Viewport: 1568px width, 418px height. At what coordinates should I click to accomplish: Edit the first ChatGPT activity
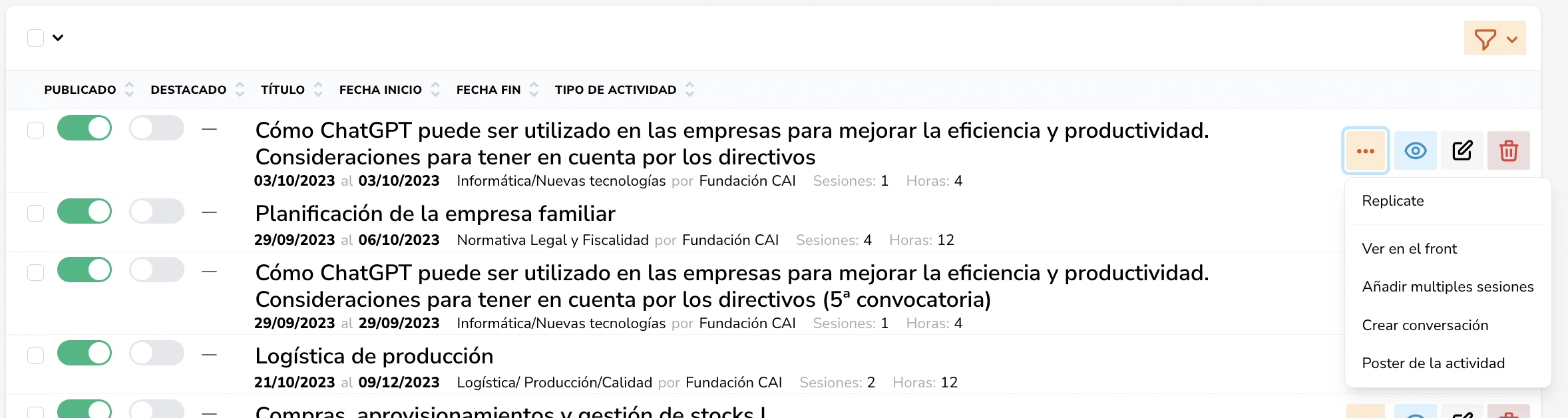point(1462,151)
